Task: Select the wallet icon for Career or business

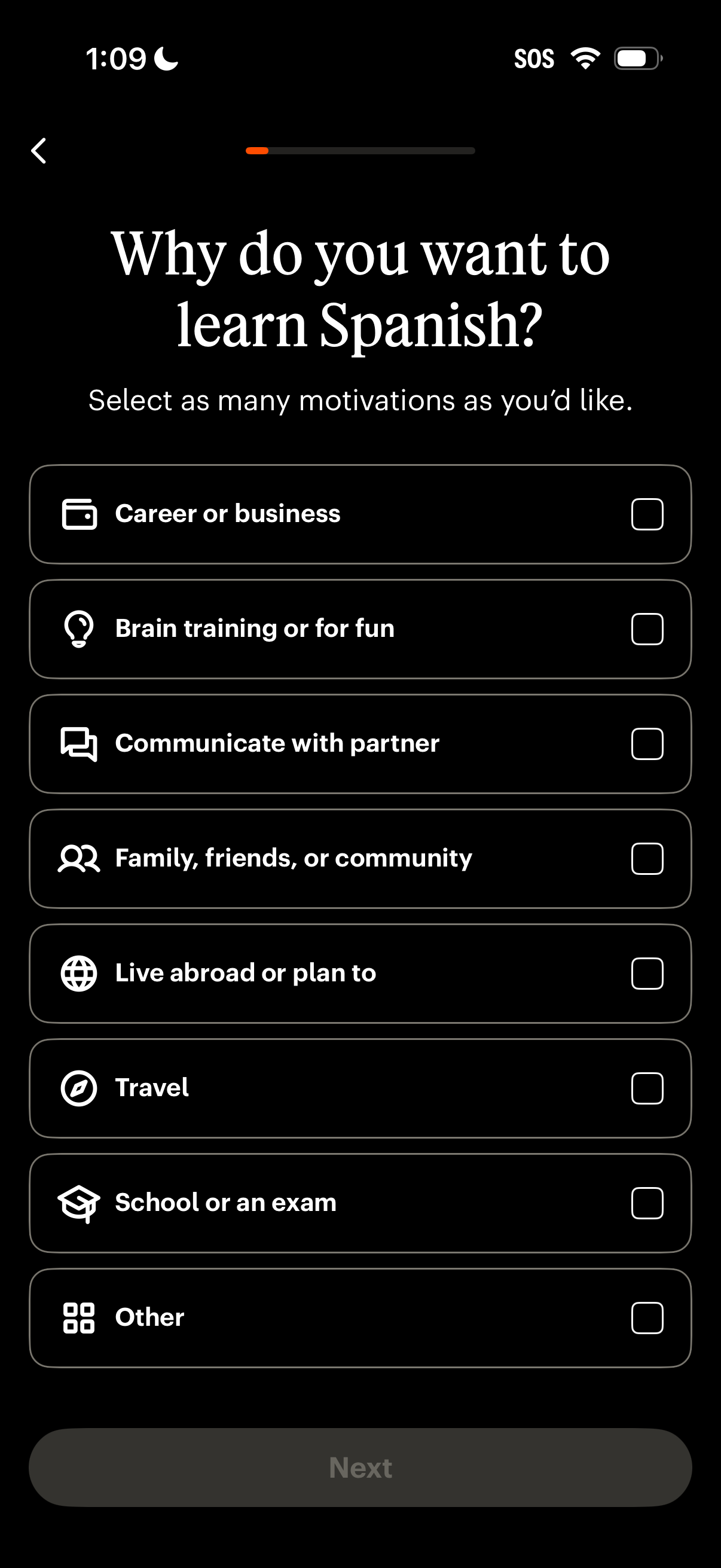Action: (x=80, y=514)
